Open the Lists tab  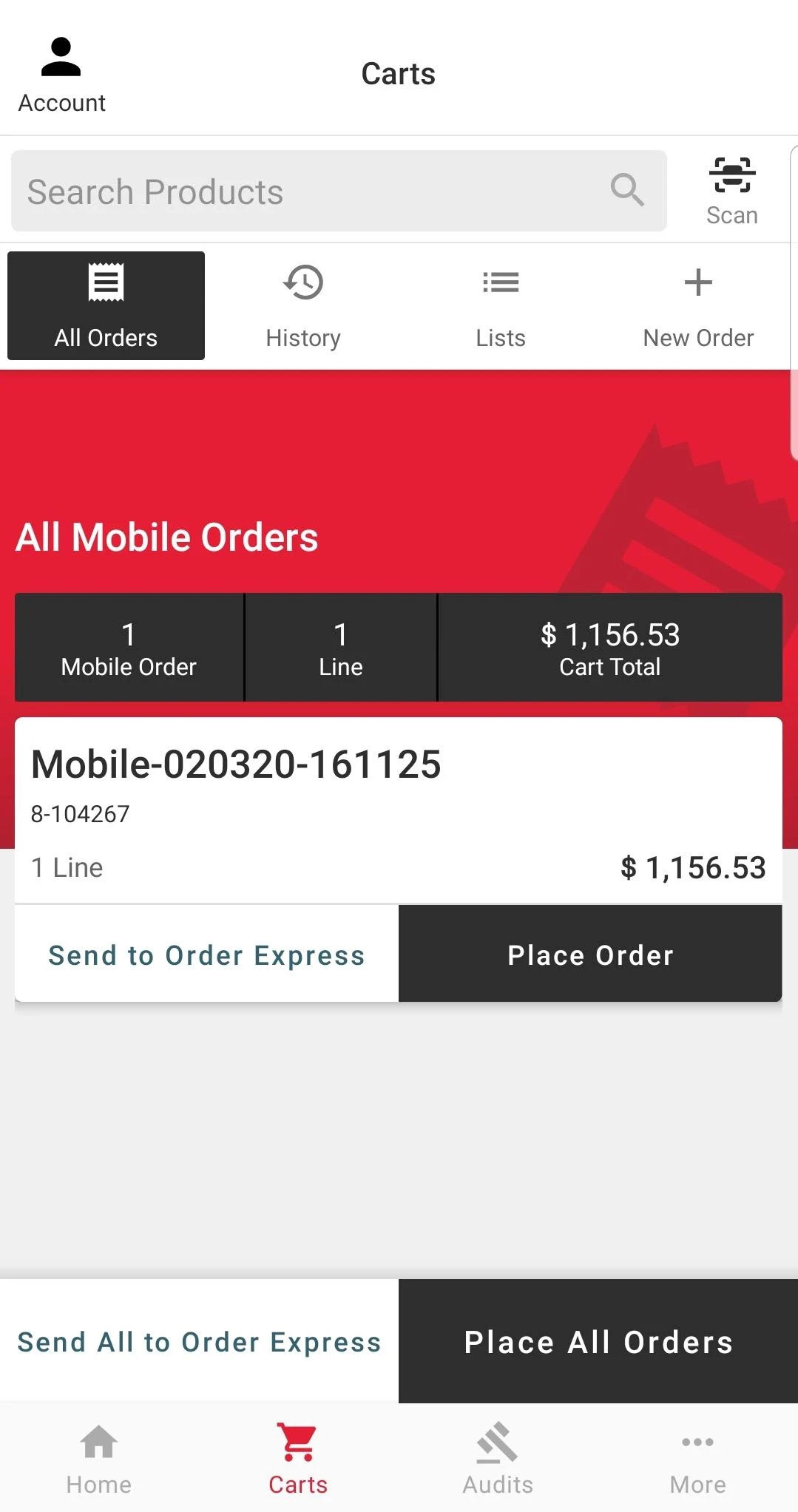501,306
